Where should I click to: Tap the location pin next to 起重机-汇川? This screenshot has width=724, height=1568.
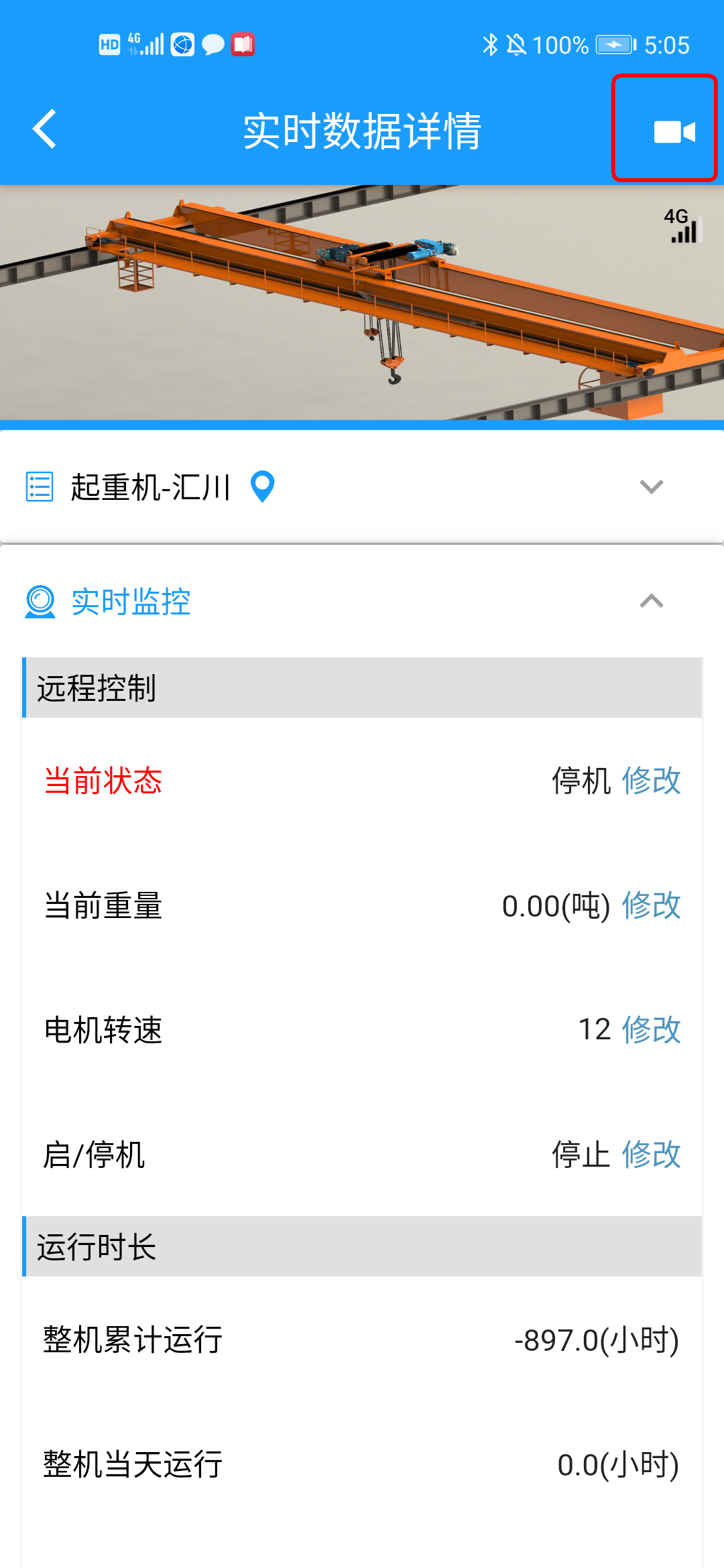(x=262, y=486)
